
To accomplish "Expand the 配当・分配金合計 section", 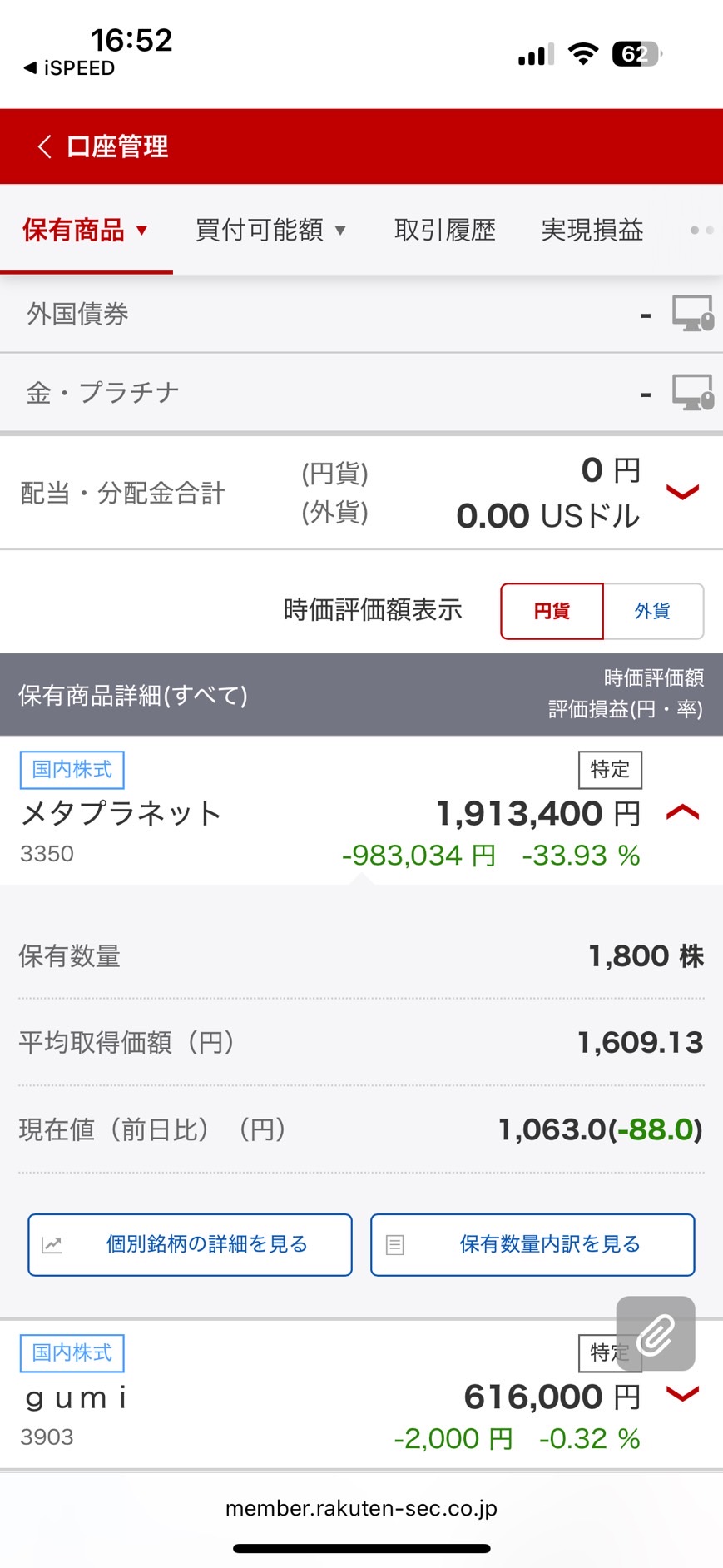I will click(x=683, y=492).
